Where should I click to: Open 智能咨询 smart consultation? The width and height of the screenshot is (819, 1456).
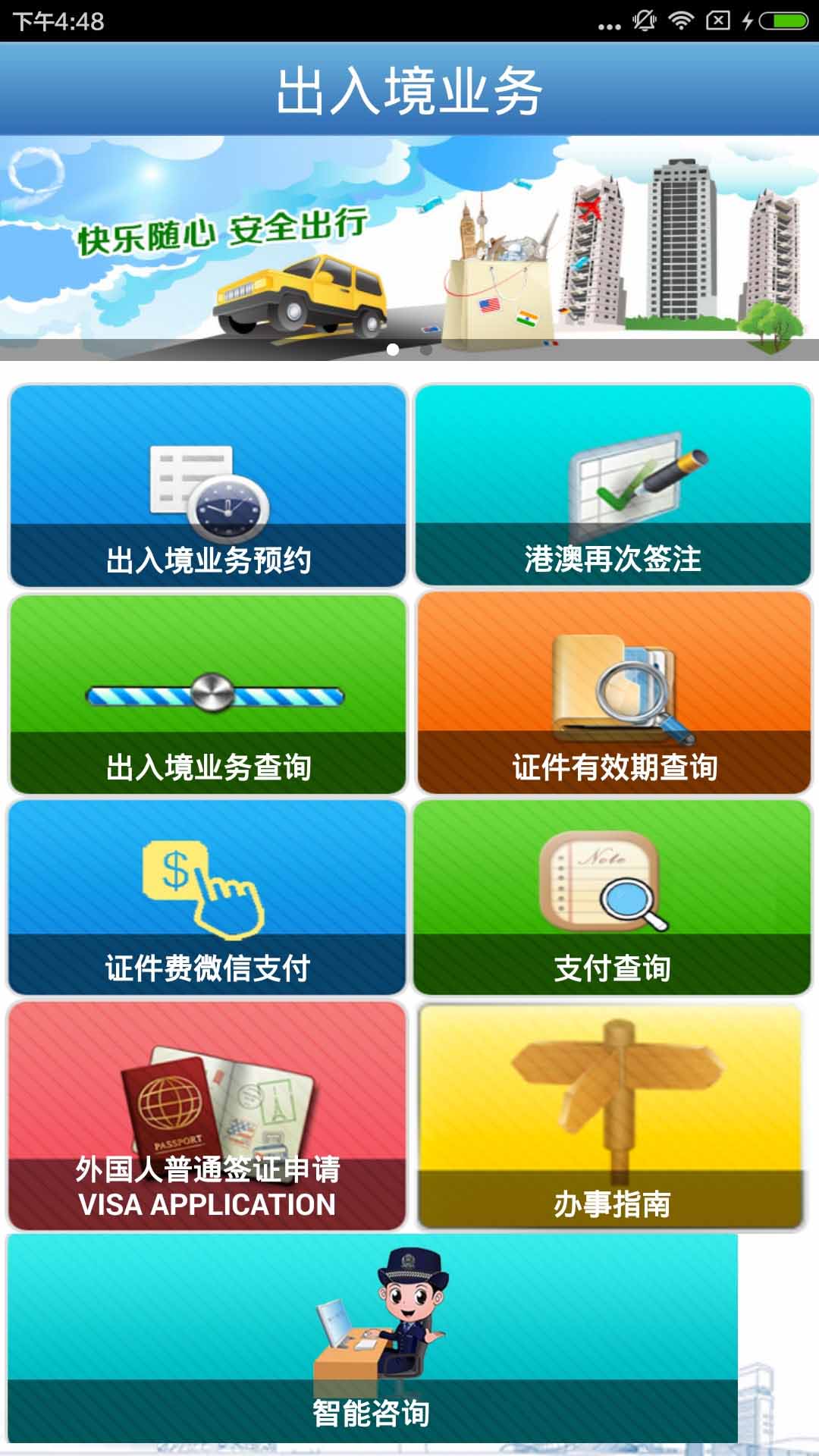pos(372,1338)
